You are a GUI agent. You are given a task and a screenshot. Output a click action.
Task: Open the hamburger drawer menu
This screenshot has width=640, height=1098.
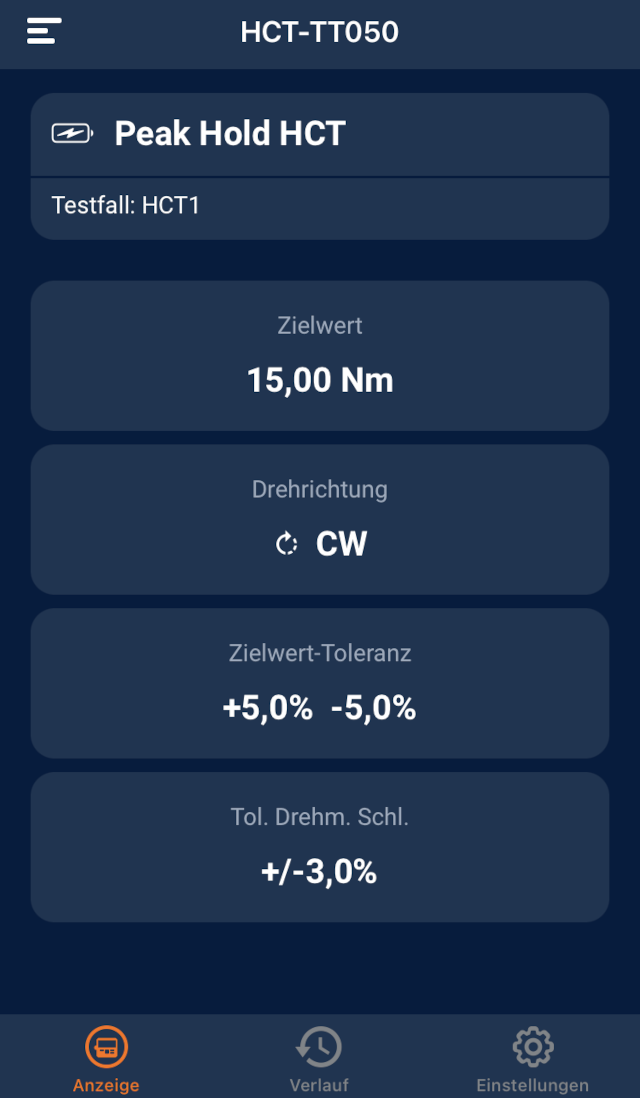point(44,32)
